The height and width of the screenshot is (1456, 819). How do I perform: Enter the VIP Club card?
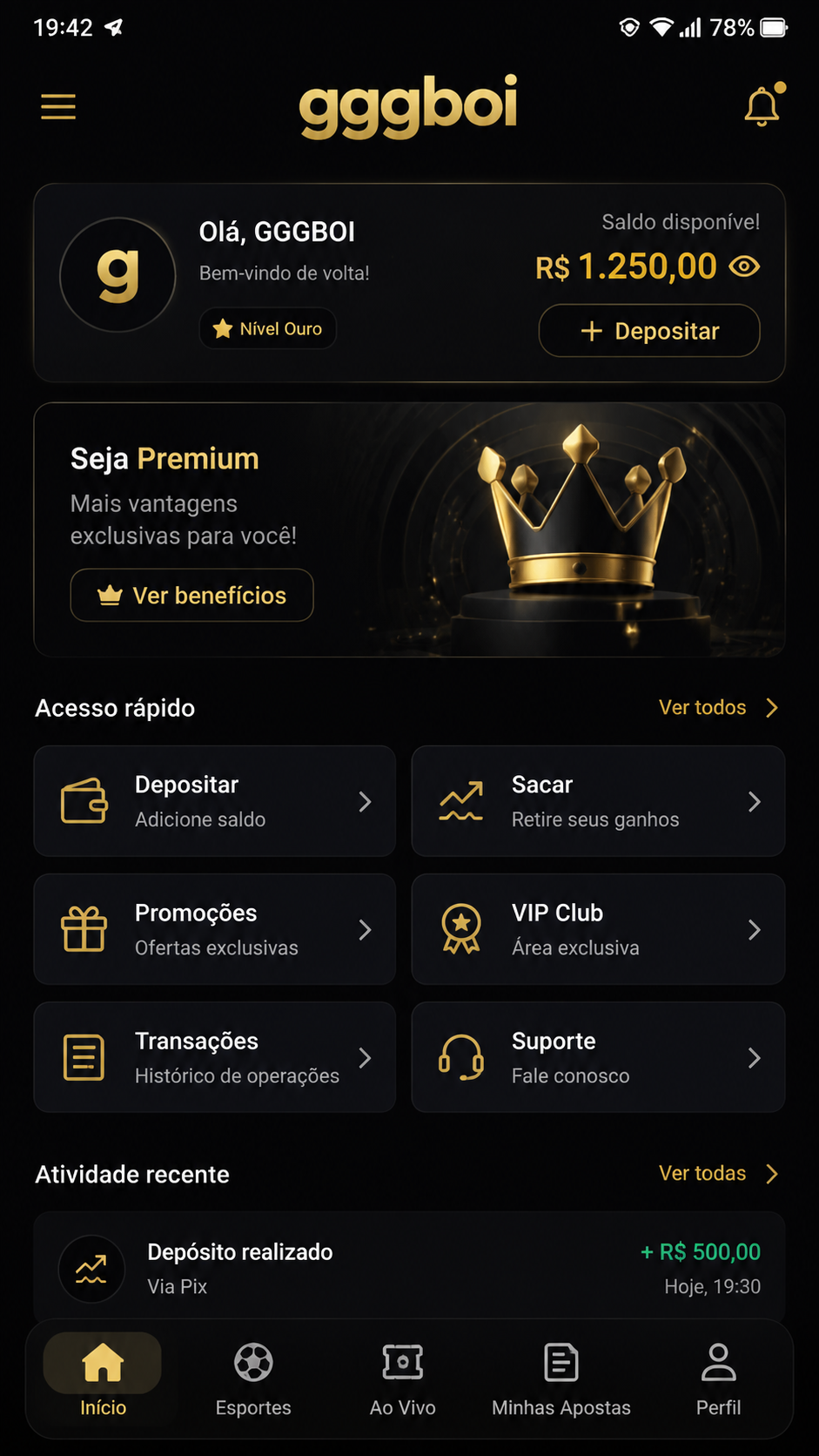[x=598, y=929]
